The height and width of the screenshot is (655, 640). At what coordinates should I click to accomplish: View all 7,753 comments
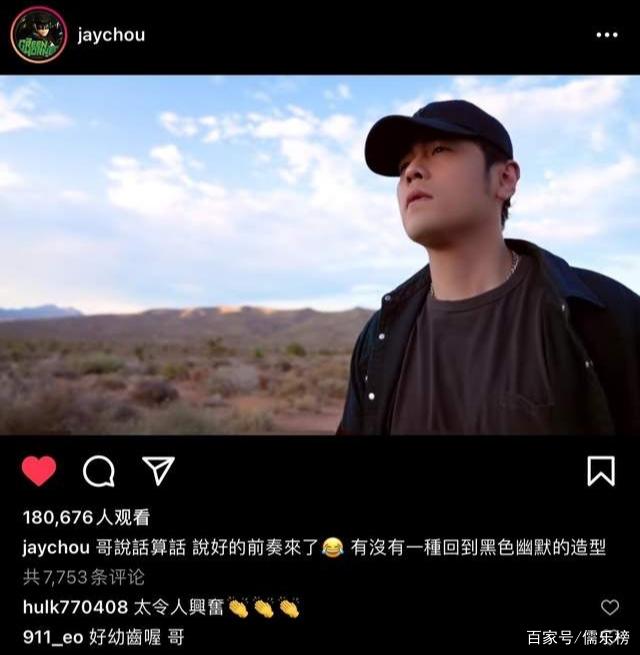pos(83,577)
